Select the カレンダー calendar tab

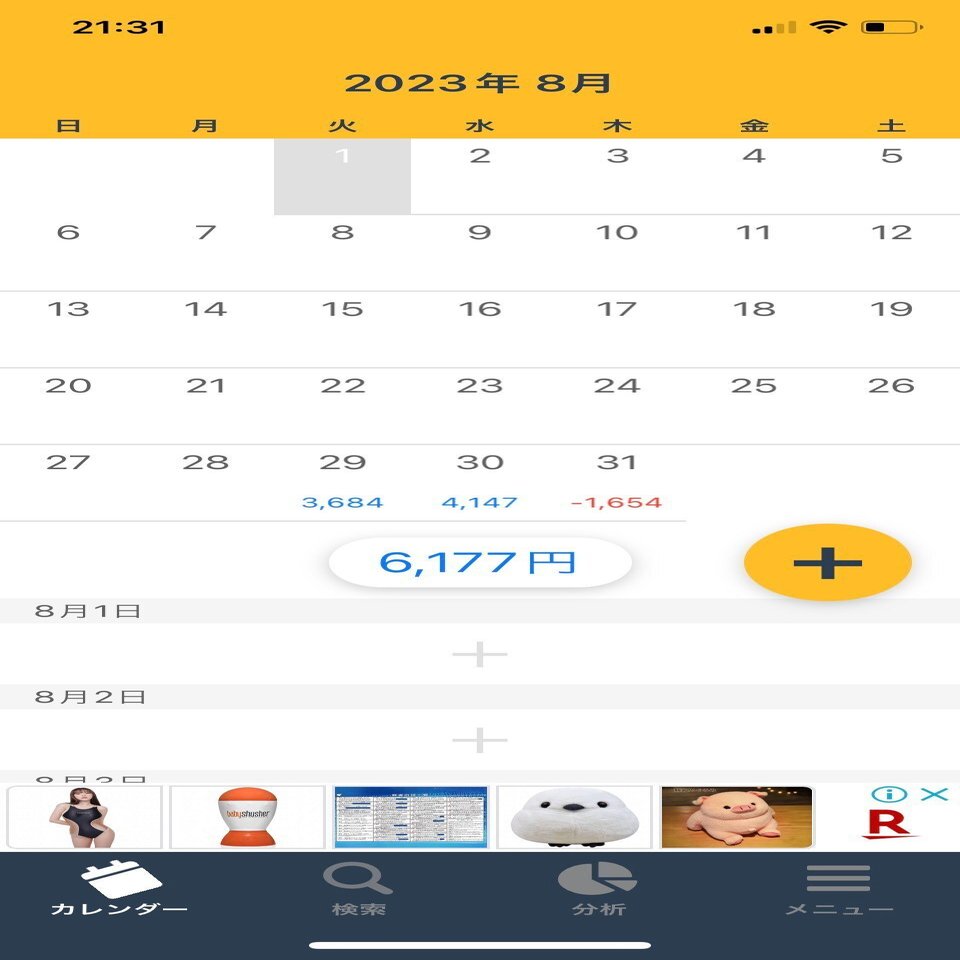pyautogui.click(x=120, y=889)
